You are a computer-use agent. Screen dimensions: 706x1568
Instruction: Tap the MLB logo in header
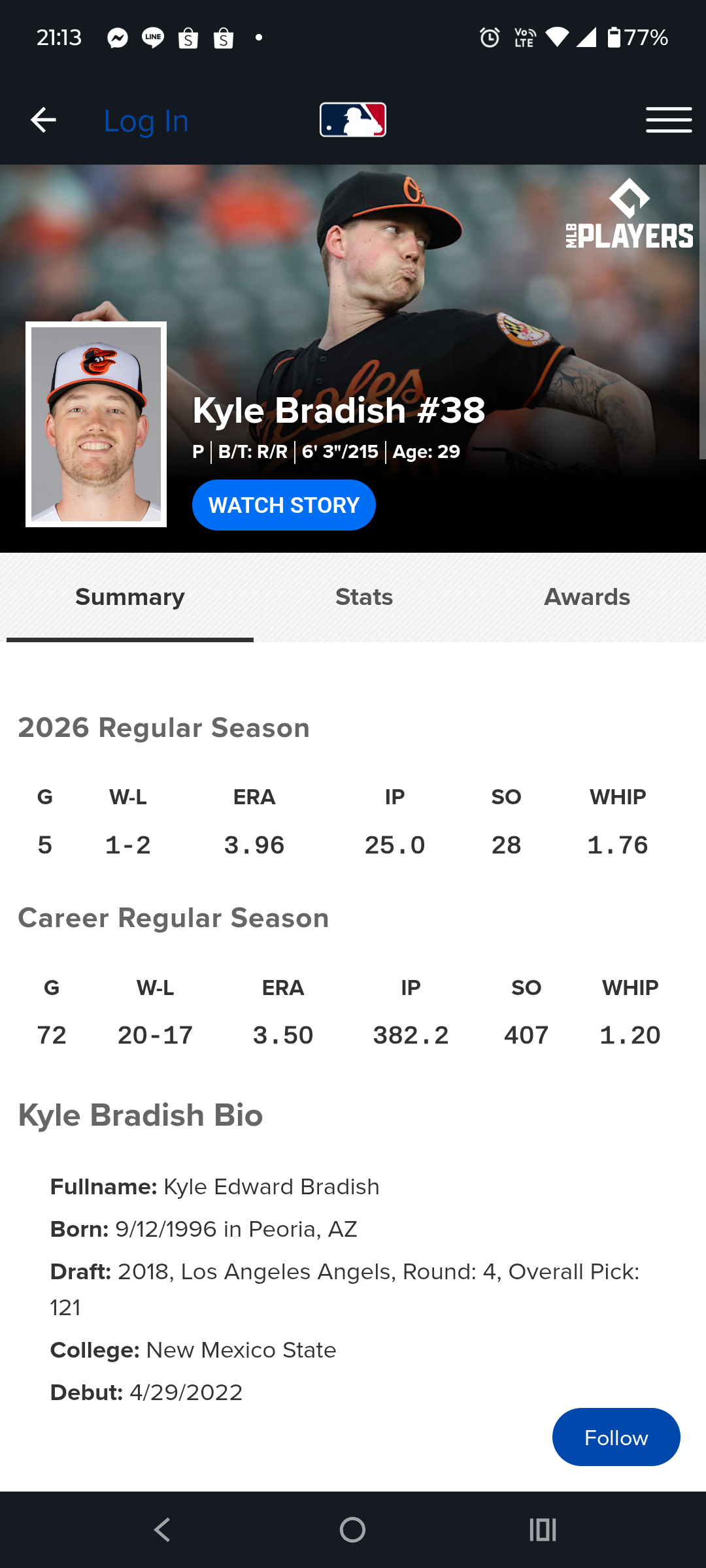pos(353,120)
